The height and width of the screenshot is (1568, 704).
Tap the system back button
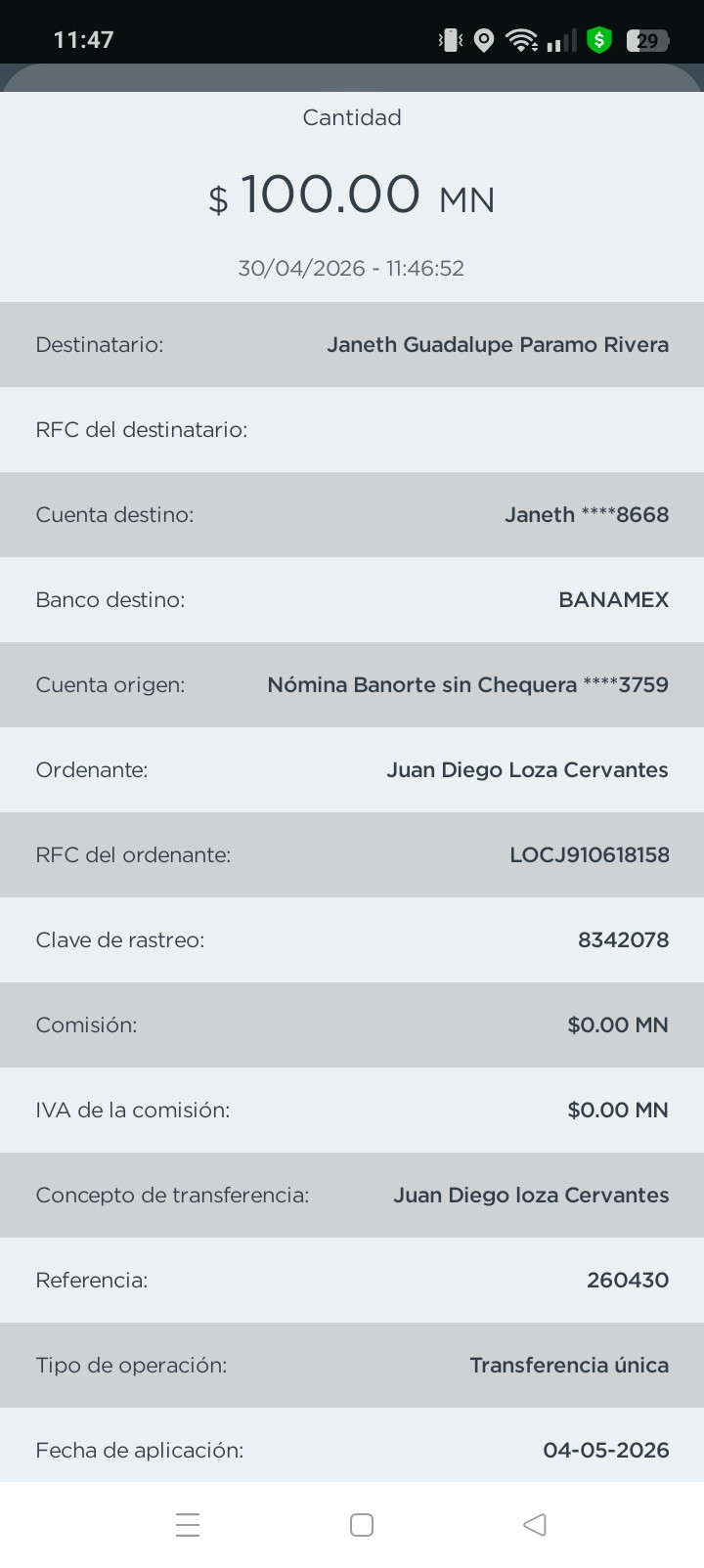(535, 1524)
